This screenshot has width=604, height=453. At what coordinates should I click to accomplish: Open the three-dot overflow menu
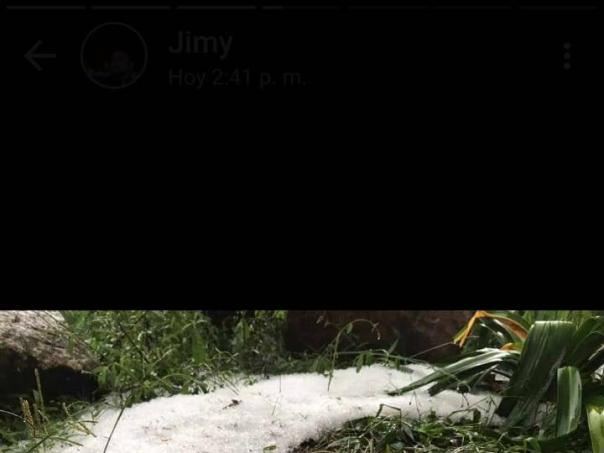[567, 56]
